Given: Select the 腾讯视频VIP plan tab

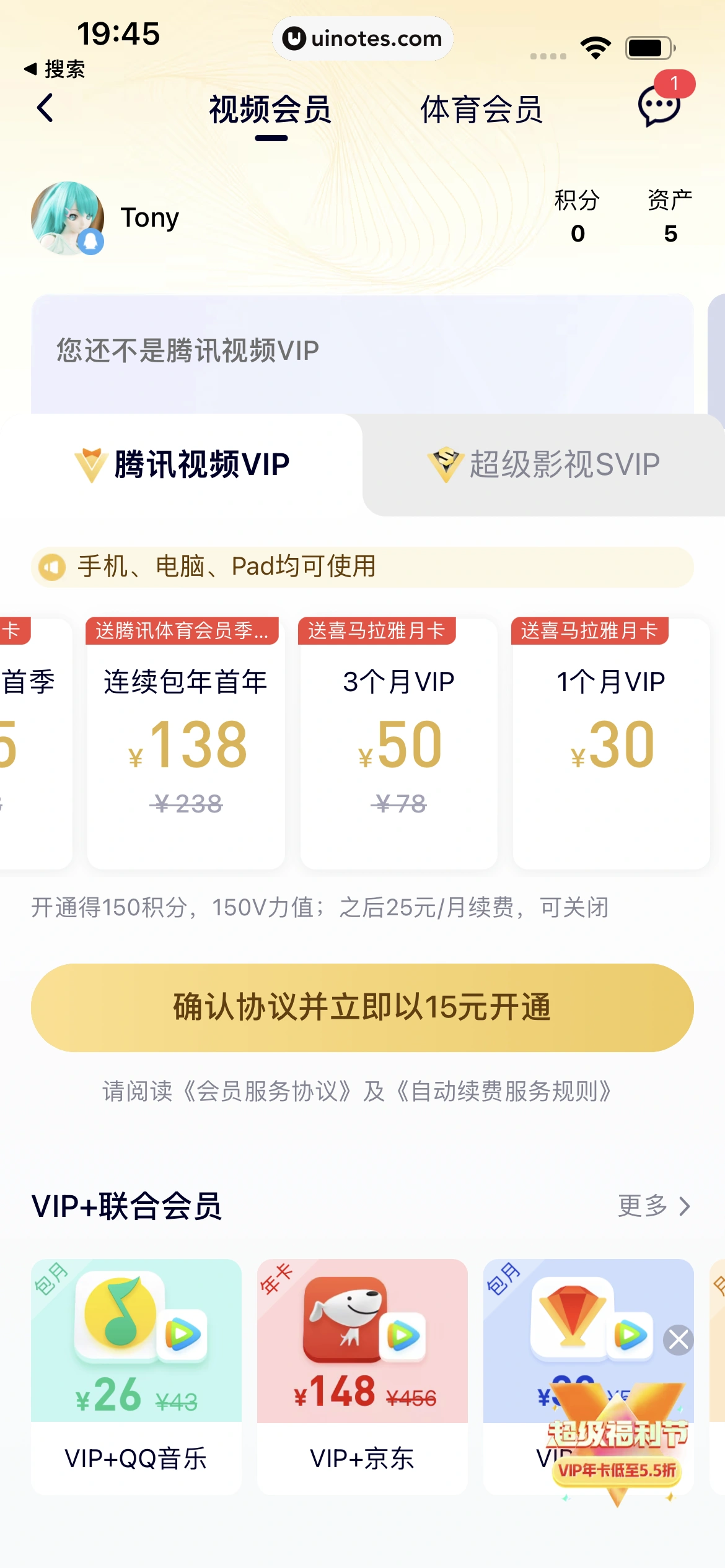Looking at the screenshot, I should tap(182, 464).
